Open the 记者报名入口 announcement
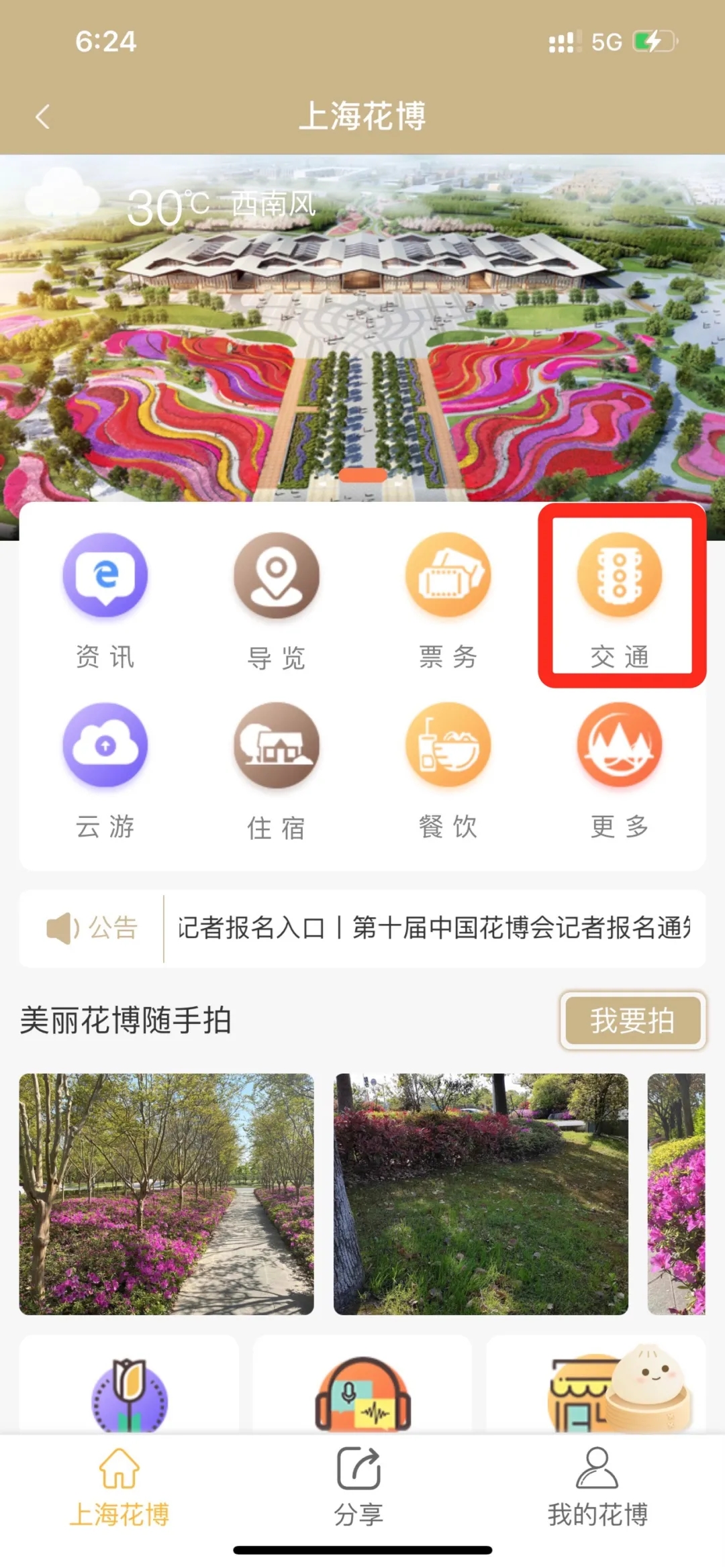This screenshot has width=725, height=1568. point(433,928)
